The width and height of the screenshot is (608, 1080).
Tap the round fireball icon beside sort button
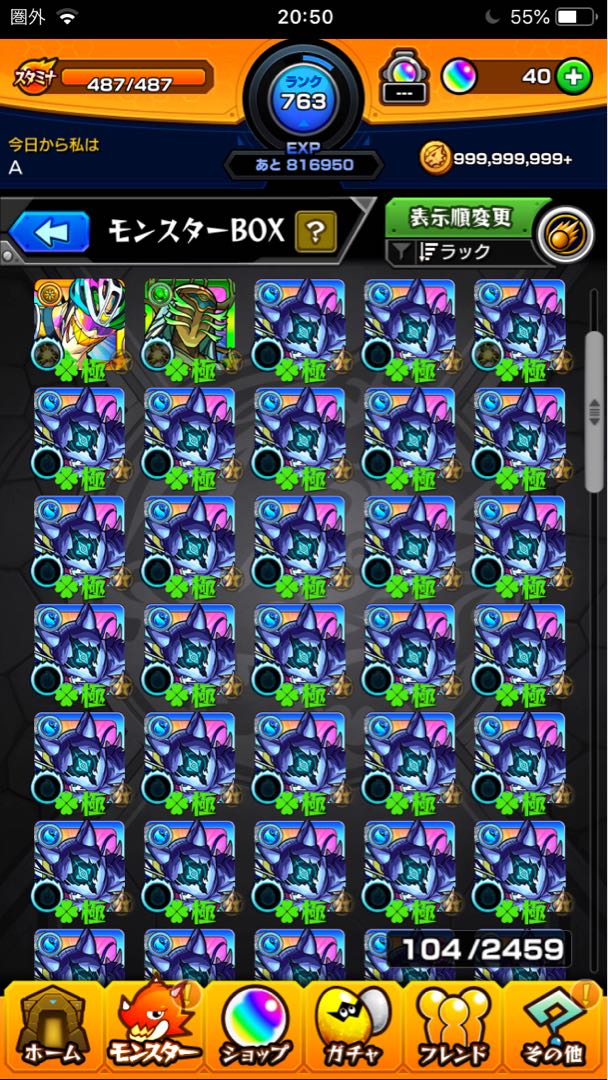565,234
